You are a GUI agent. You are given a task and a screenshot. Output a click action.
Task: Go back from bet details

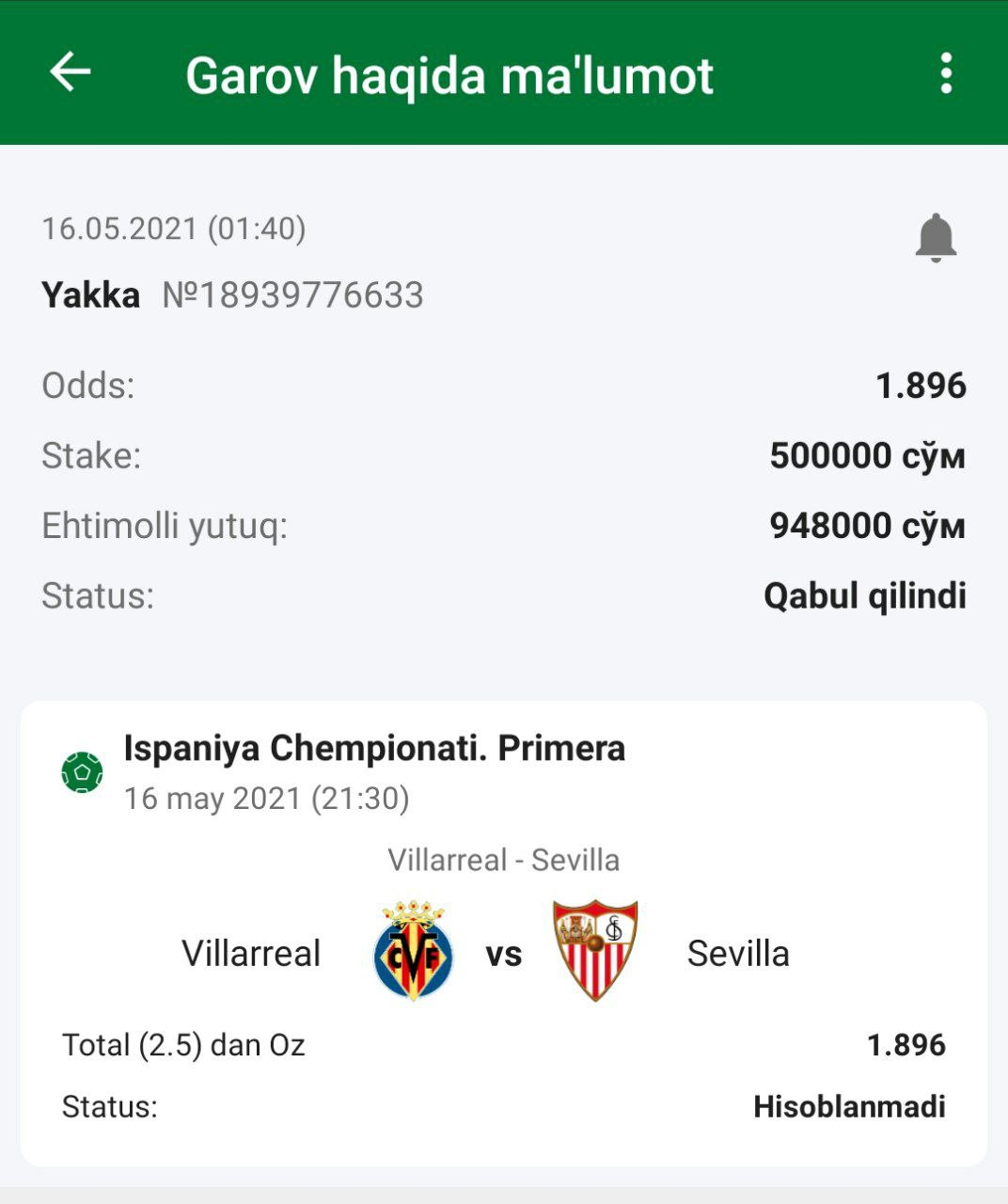click(x=71, y=72)
